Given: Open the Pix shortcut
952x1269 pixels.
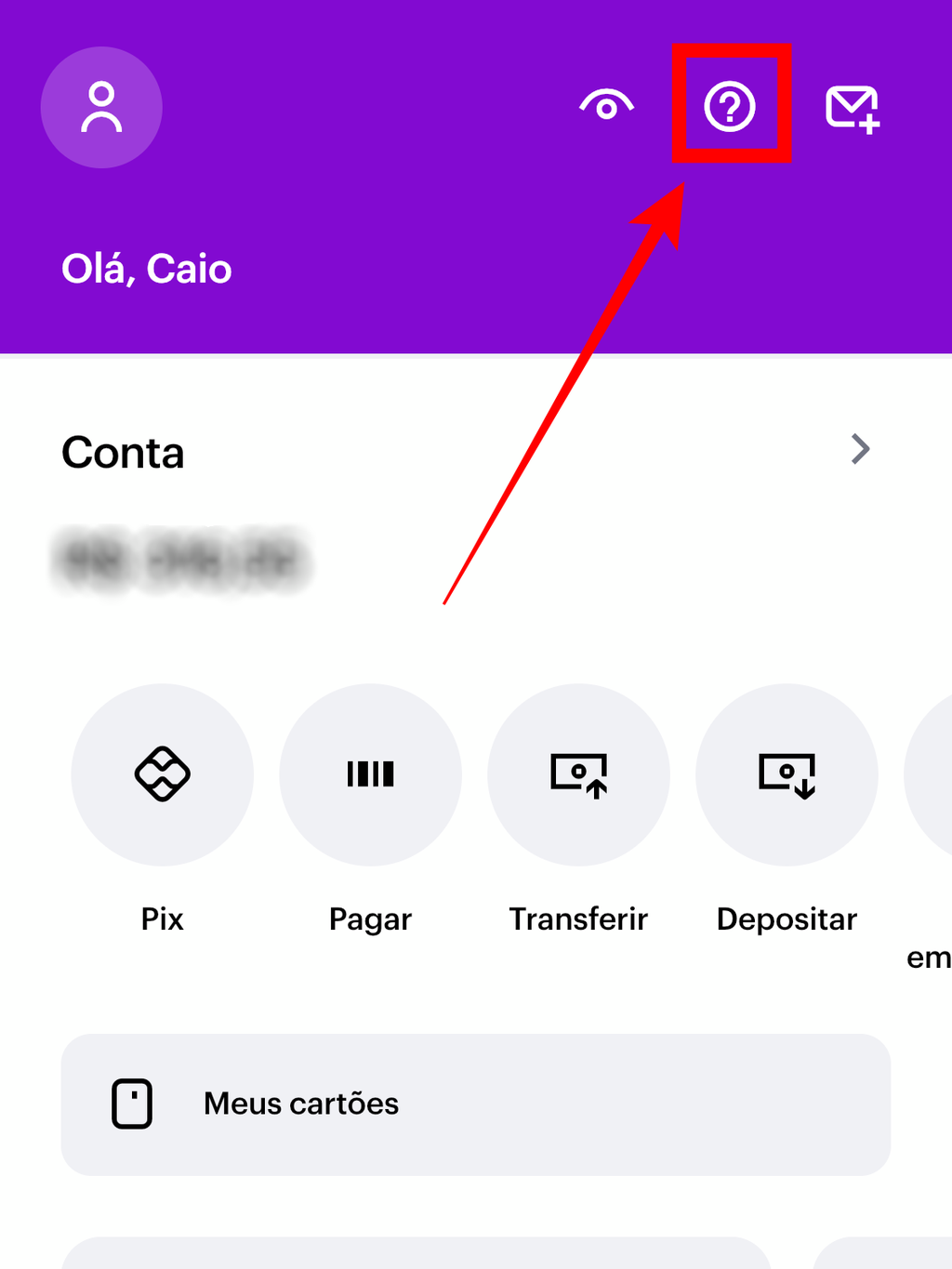Looking at the screenshot, I should point(163,774).
